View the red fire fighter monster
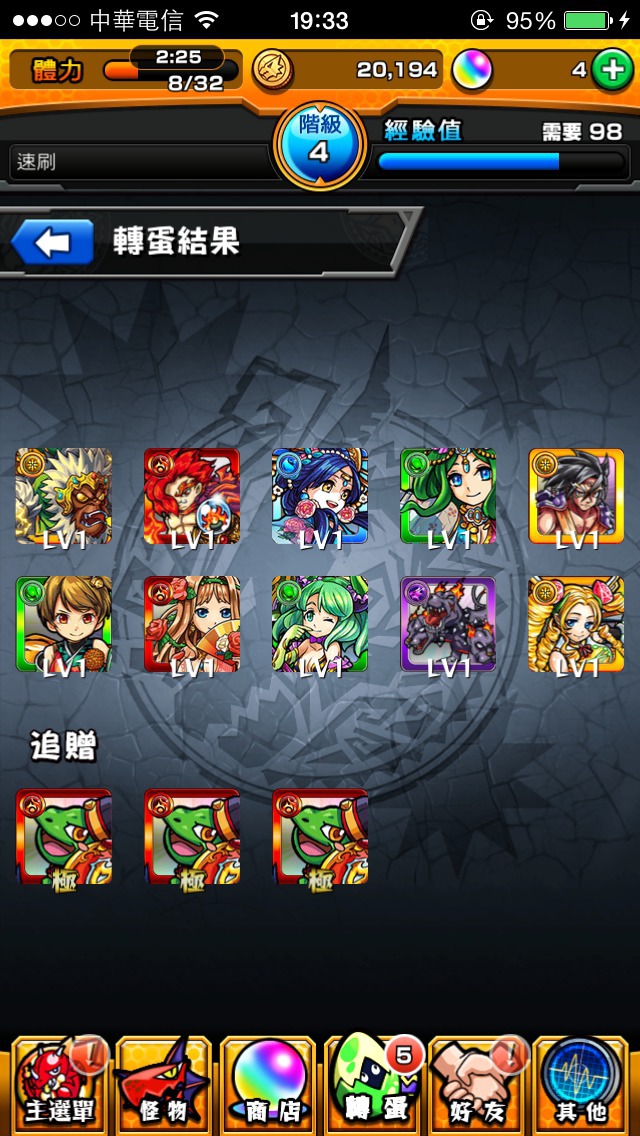Viewport: 640px width, 1136px height. pyautogui.click(x=192, y=496)
